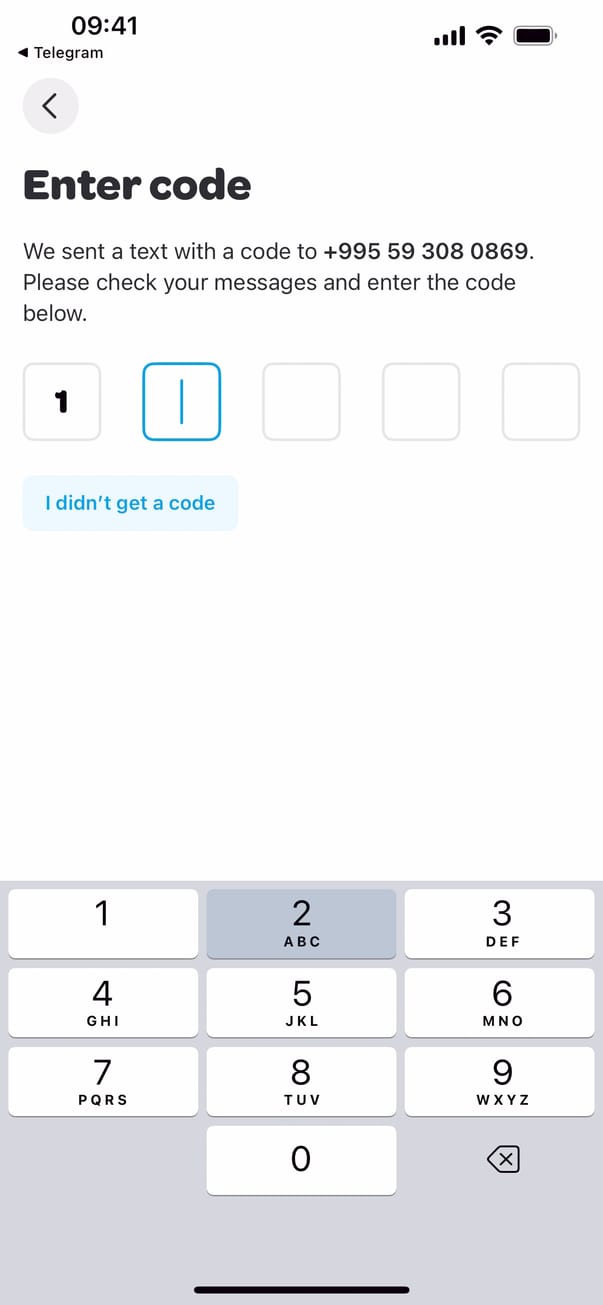The height and width of the screenshot is (1305, 603).
Task: Go back using the arrow button
Action: 50,105
